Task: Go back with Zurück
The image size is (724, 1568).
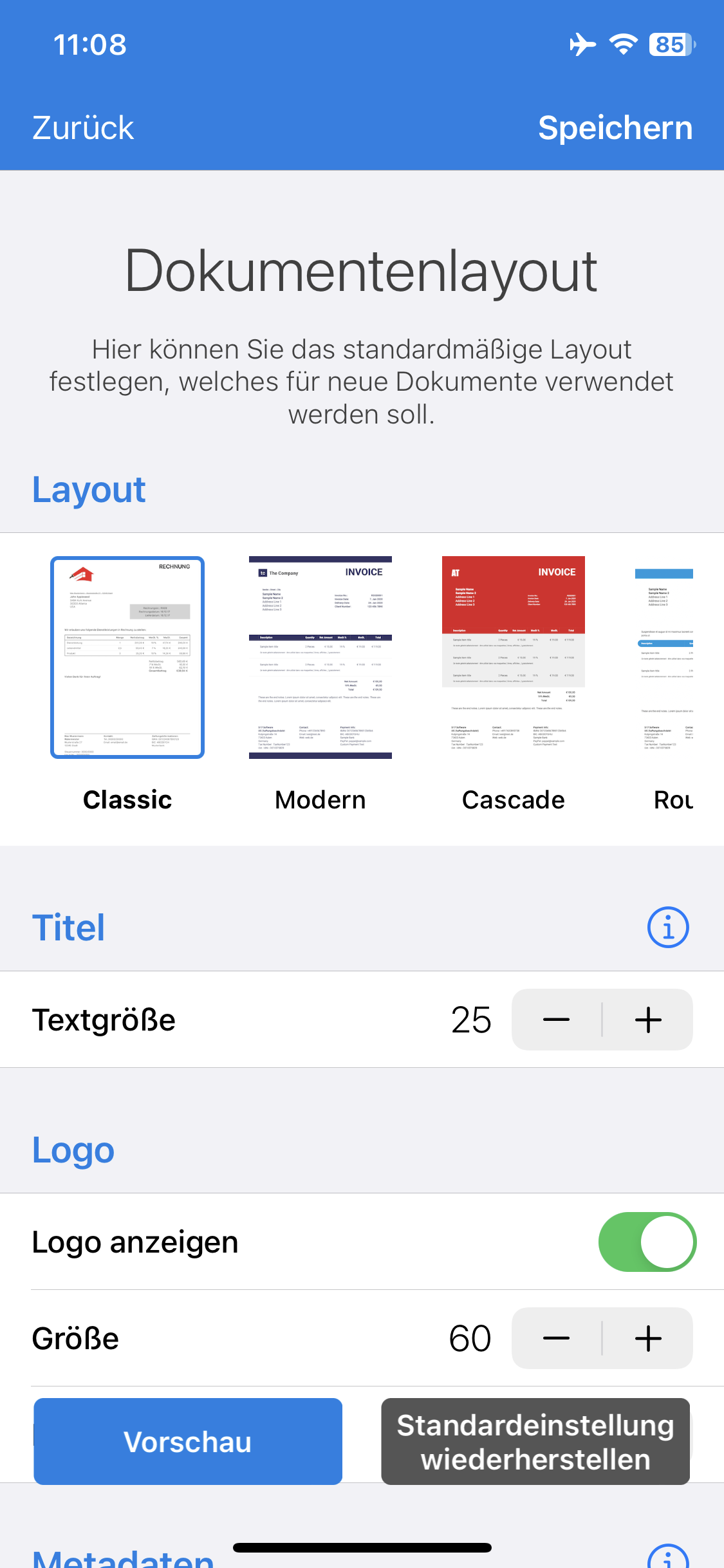Action: coord(83,127)
